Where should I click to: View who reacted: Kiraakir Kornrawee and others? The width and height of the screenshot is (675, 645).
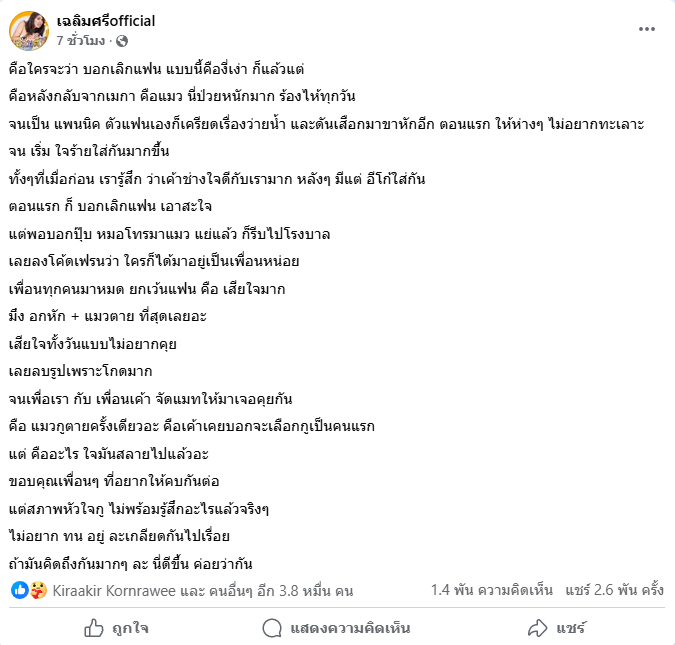tap(203, 590)
